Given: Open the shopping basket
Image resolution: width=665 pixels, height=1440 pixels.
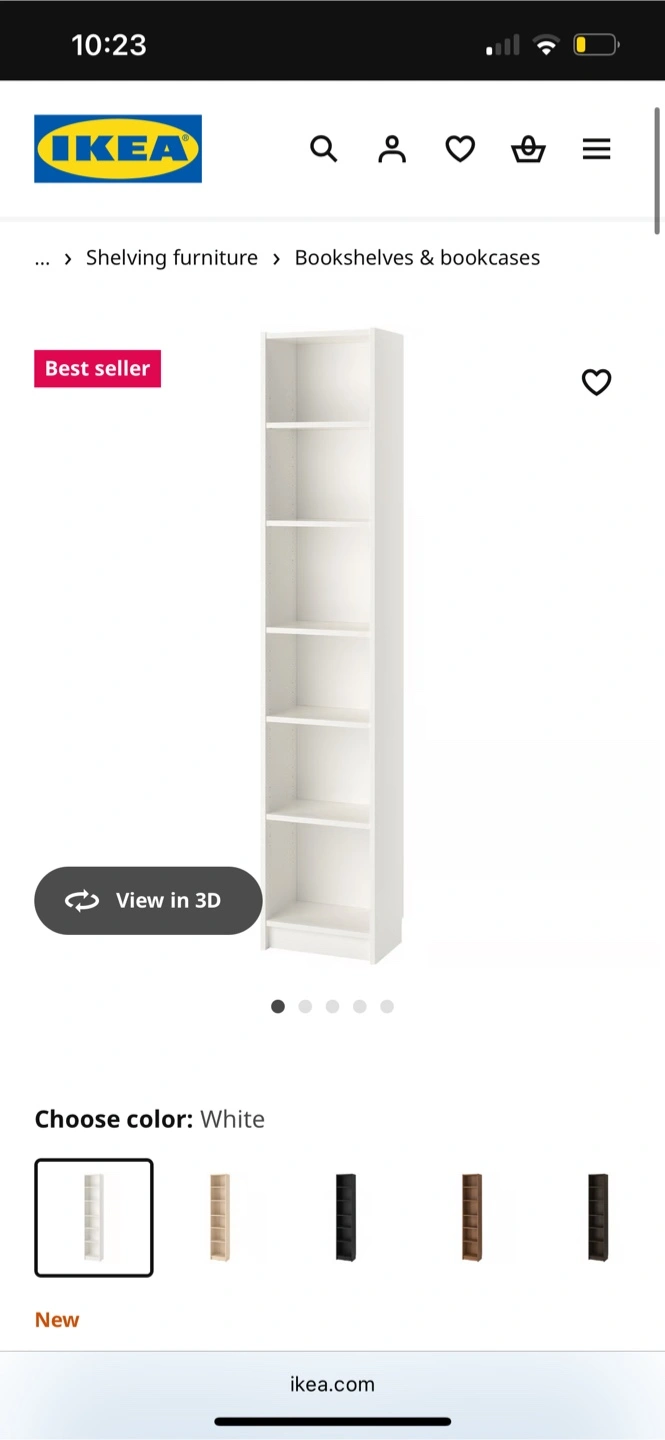Looking at the screenshot, I should [x=528, y=149].
